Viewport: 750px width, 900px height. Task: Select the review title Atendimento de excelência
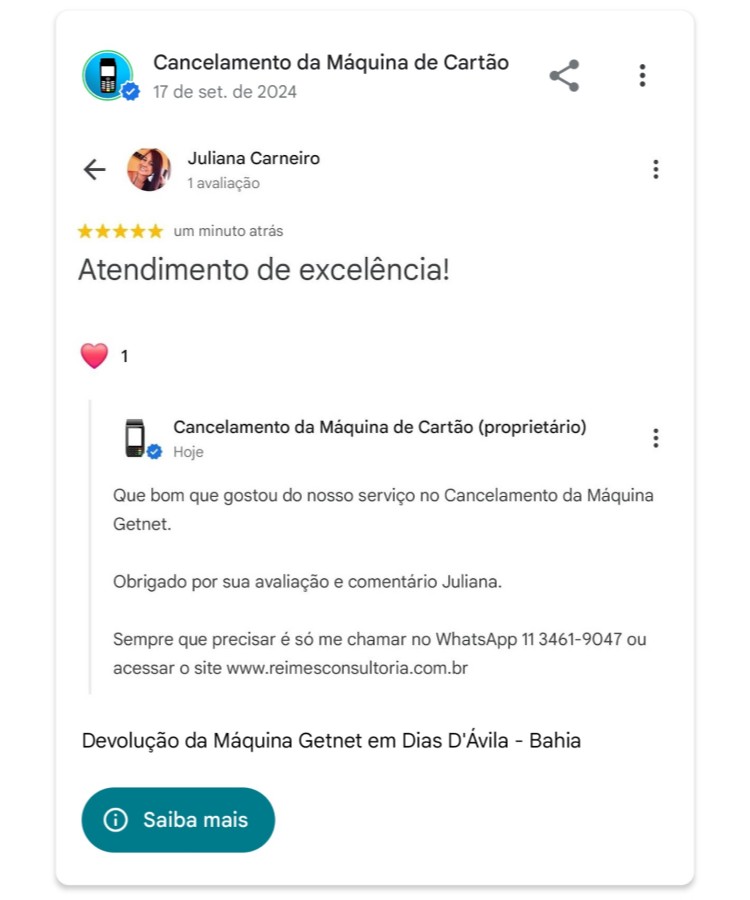tap(264, 269)
